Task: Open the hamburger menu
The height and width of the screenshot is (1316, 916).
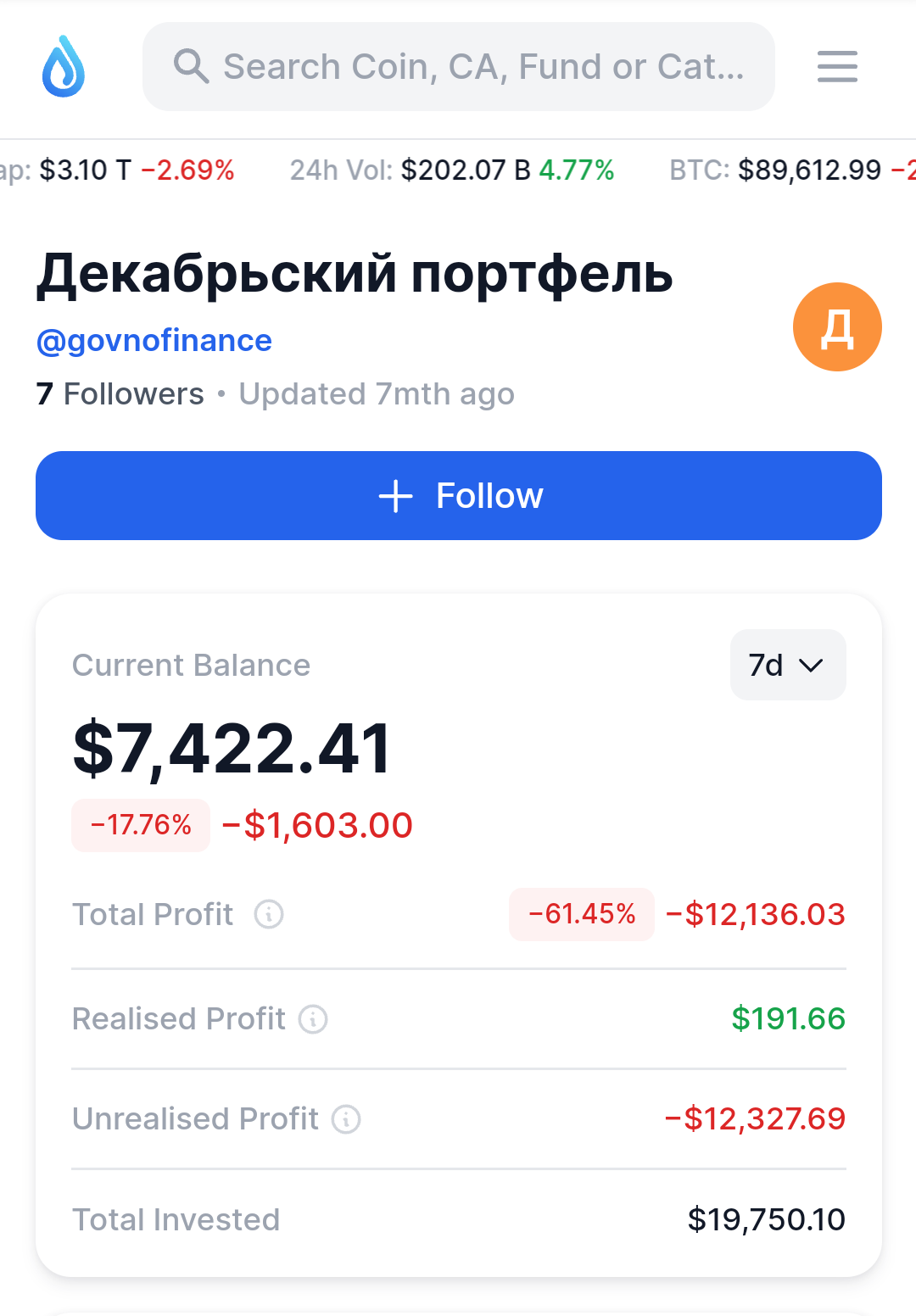Action: coord(837,67)
